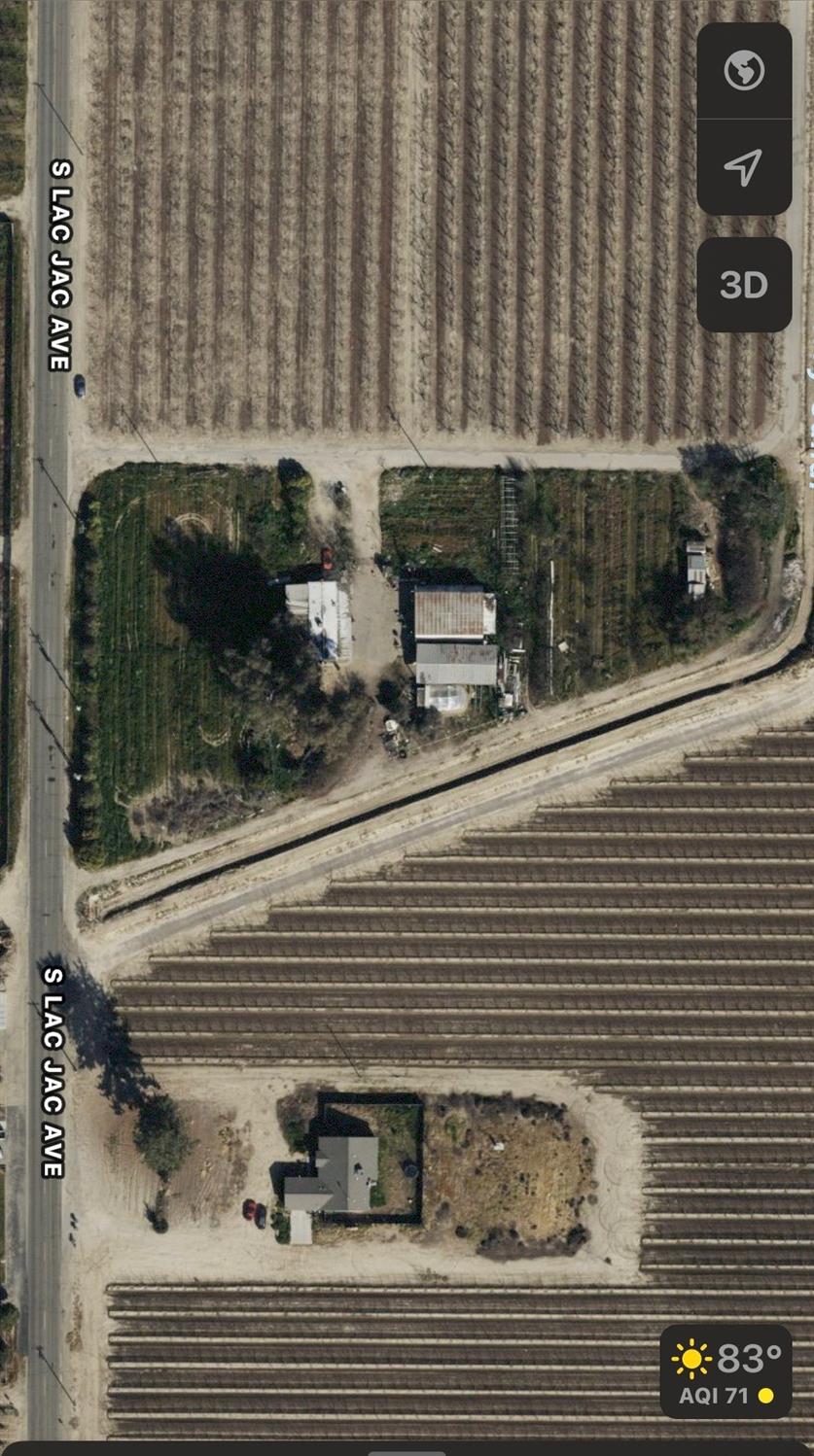Open the map mode globe button

point(744,71)
